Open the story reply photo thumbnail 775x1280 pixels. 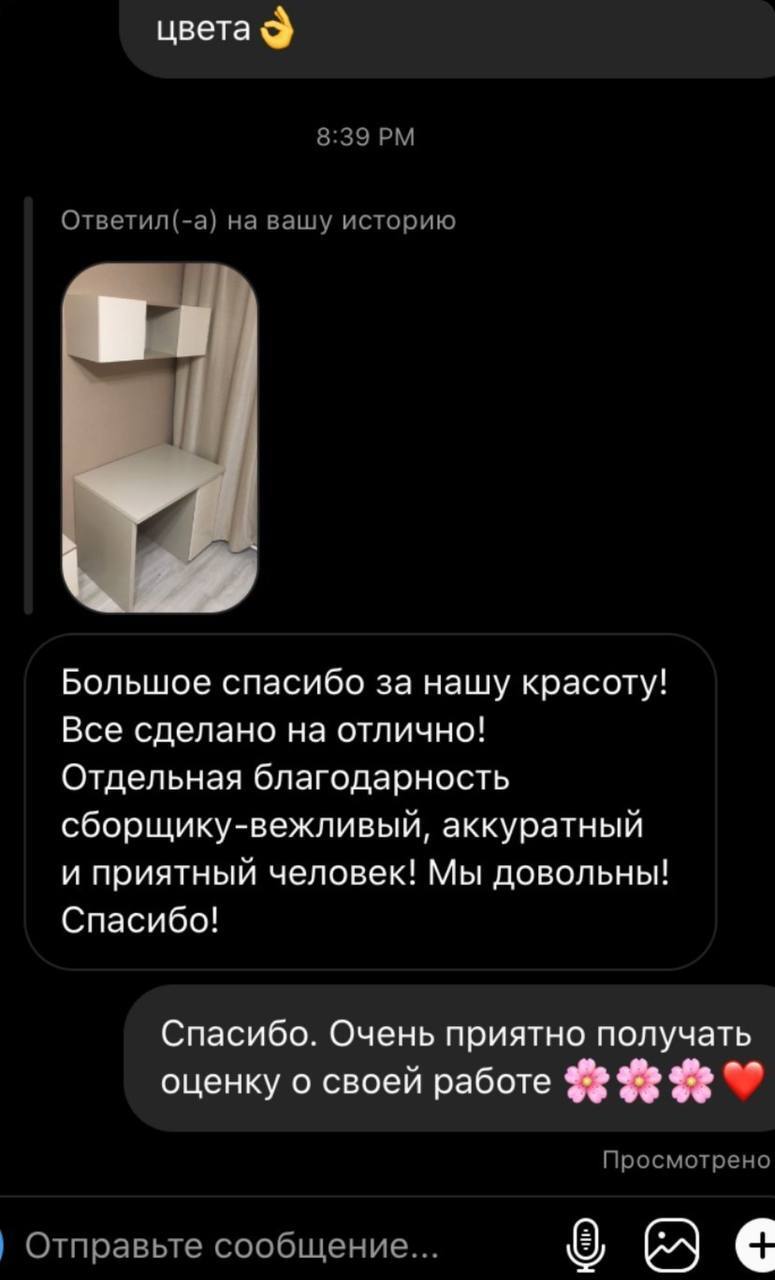pos(160,438)
